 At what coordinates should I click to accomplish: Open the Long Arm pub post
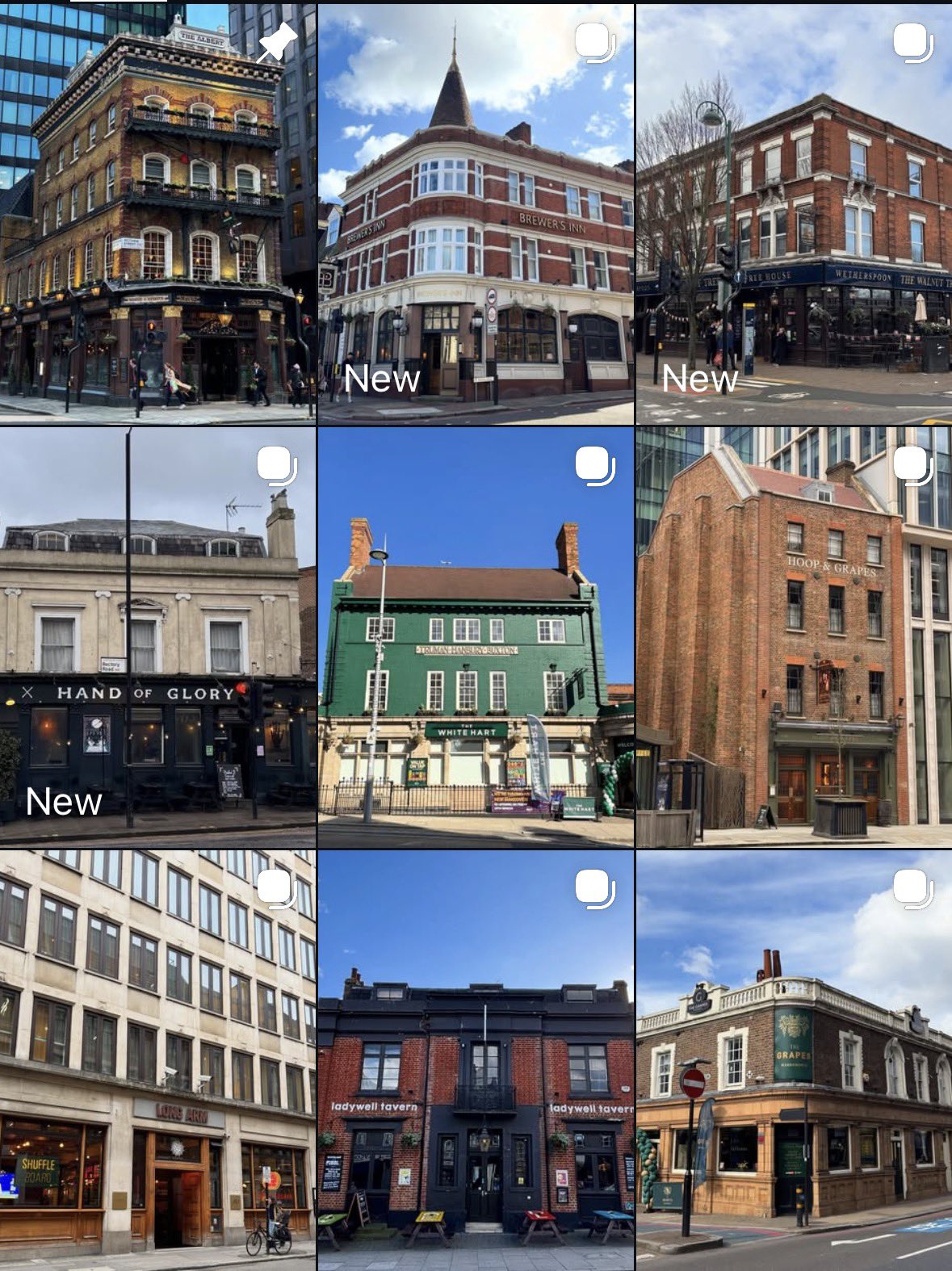coord(157,1060)
